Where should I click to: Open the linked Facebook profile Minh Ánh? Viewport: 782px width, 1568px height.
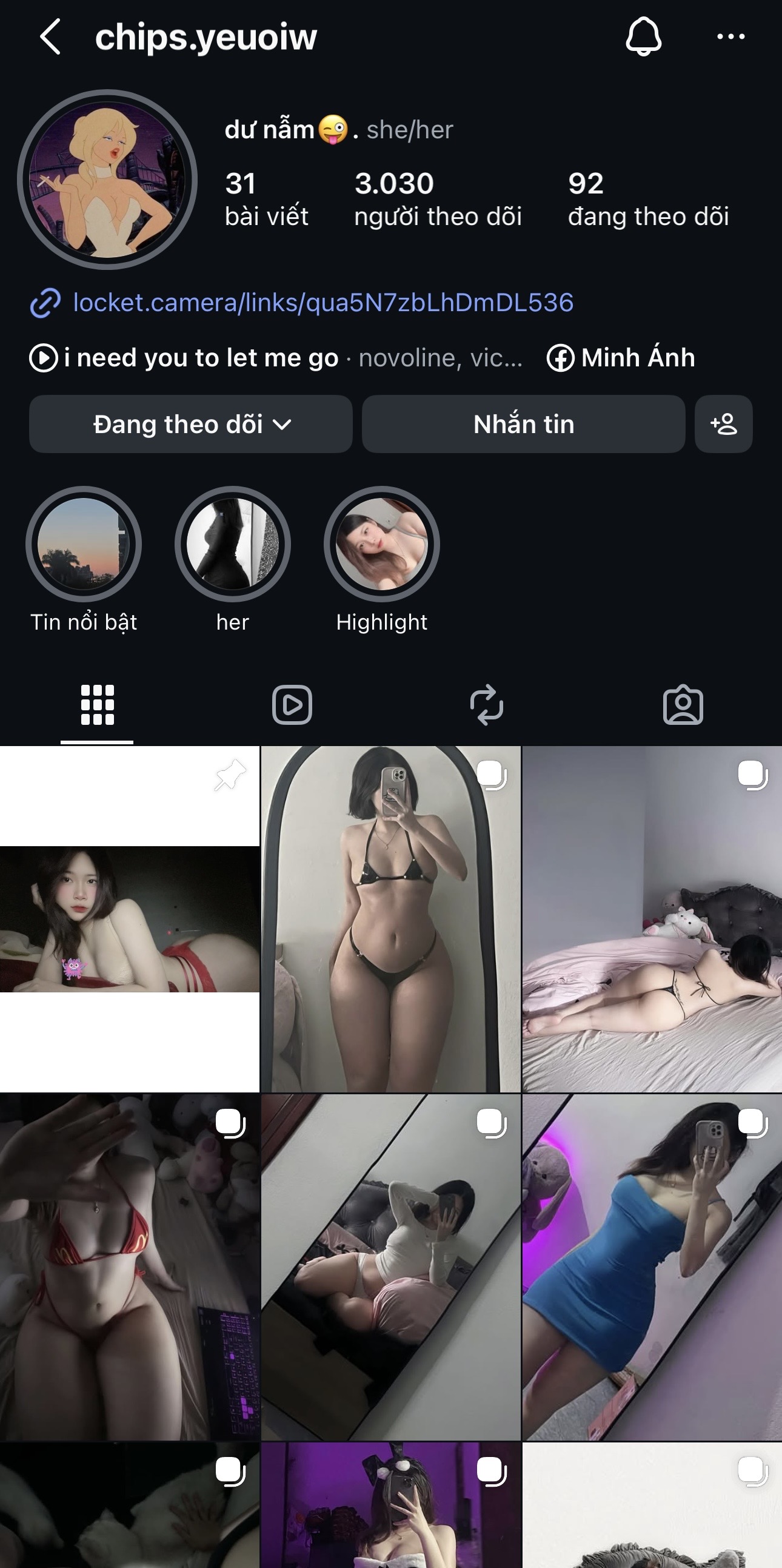(x=621, y=358)
